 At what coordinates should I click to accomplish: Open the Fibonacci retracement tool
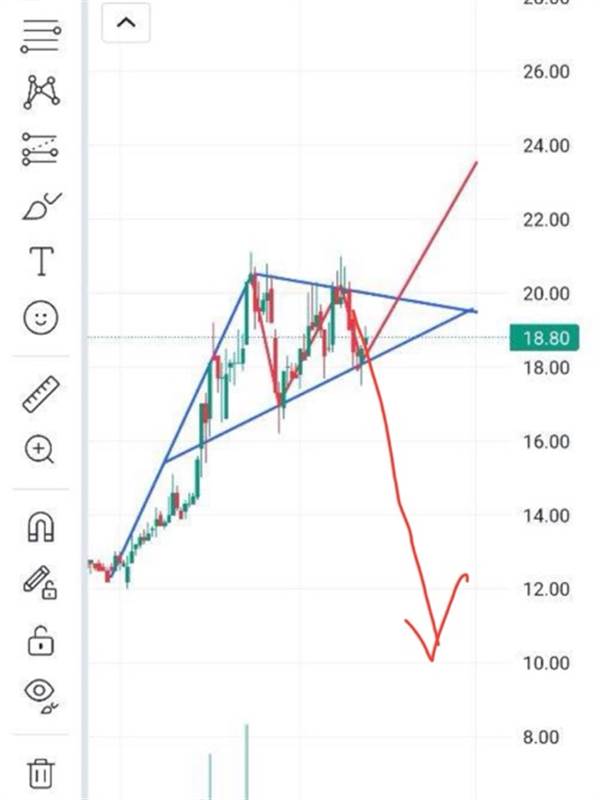coord(41,36)
